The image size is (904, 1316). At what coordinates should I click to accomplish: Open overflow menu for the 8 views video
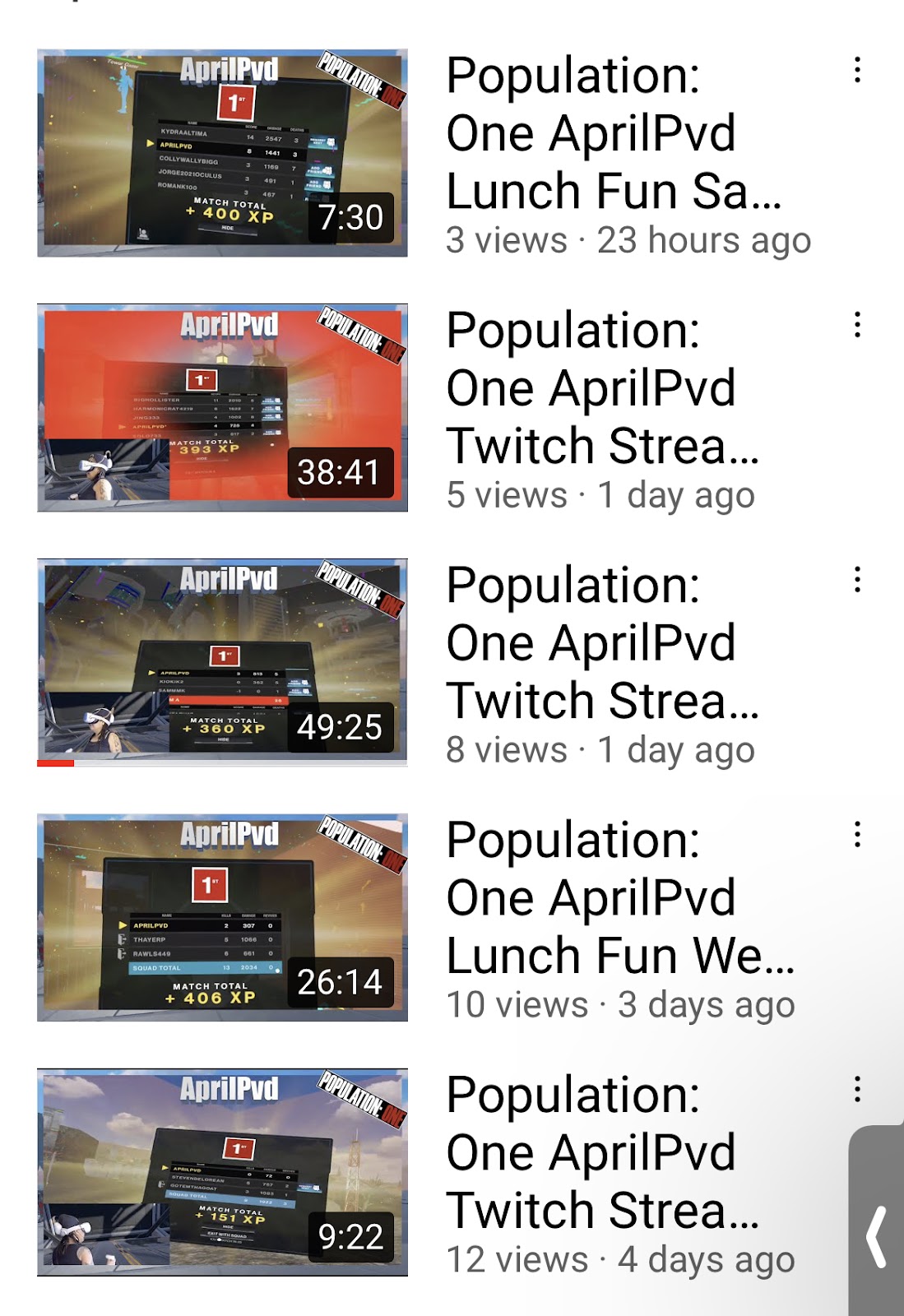tap(857, 581)
